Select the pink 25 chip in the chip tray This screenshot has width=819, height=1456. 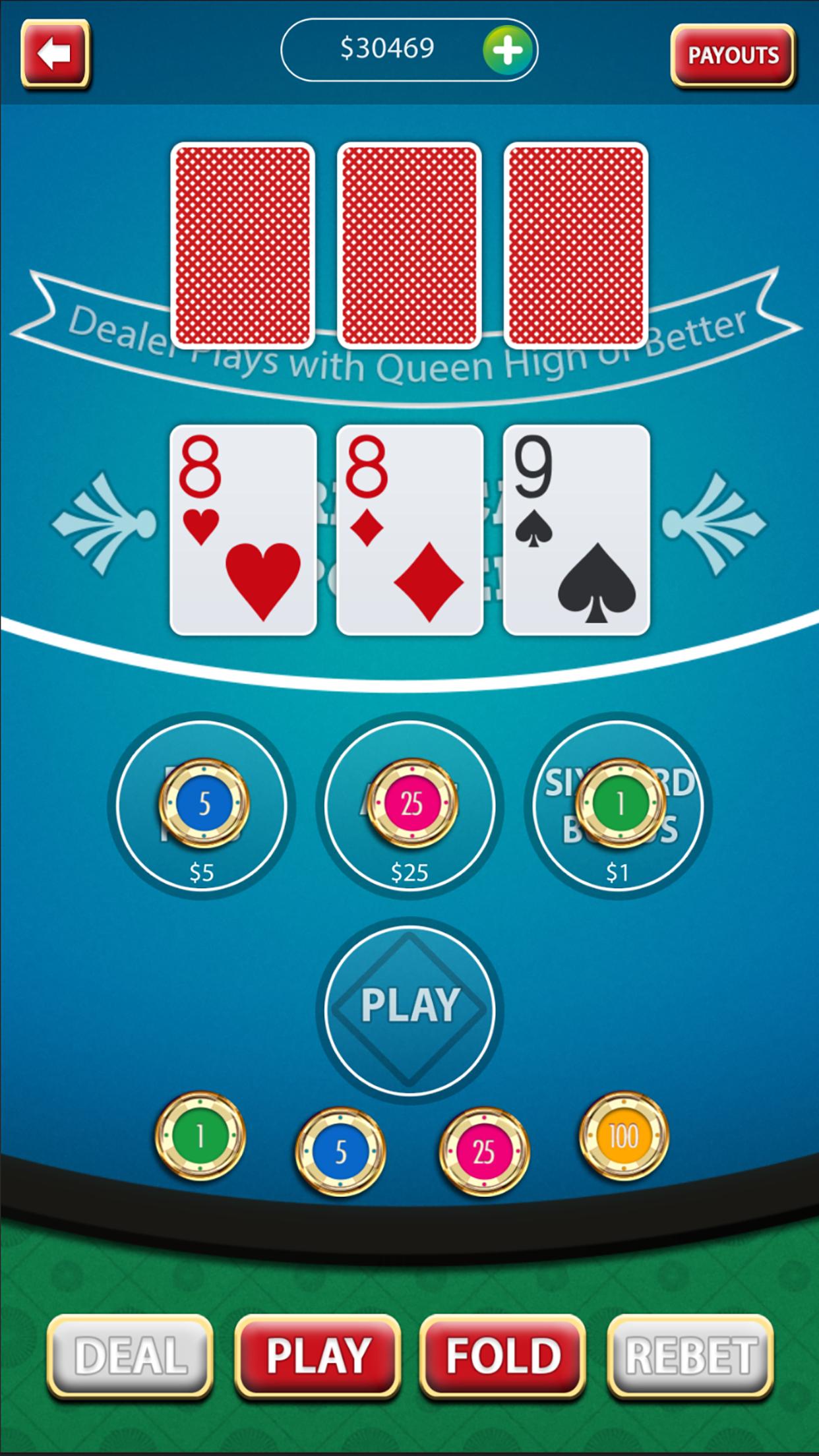tap(483, 1151)
